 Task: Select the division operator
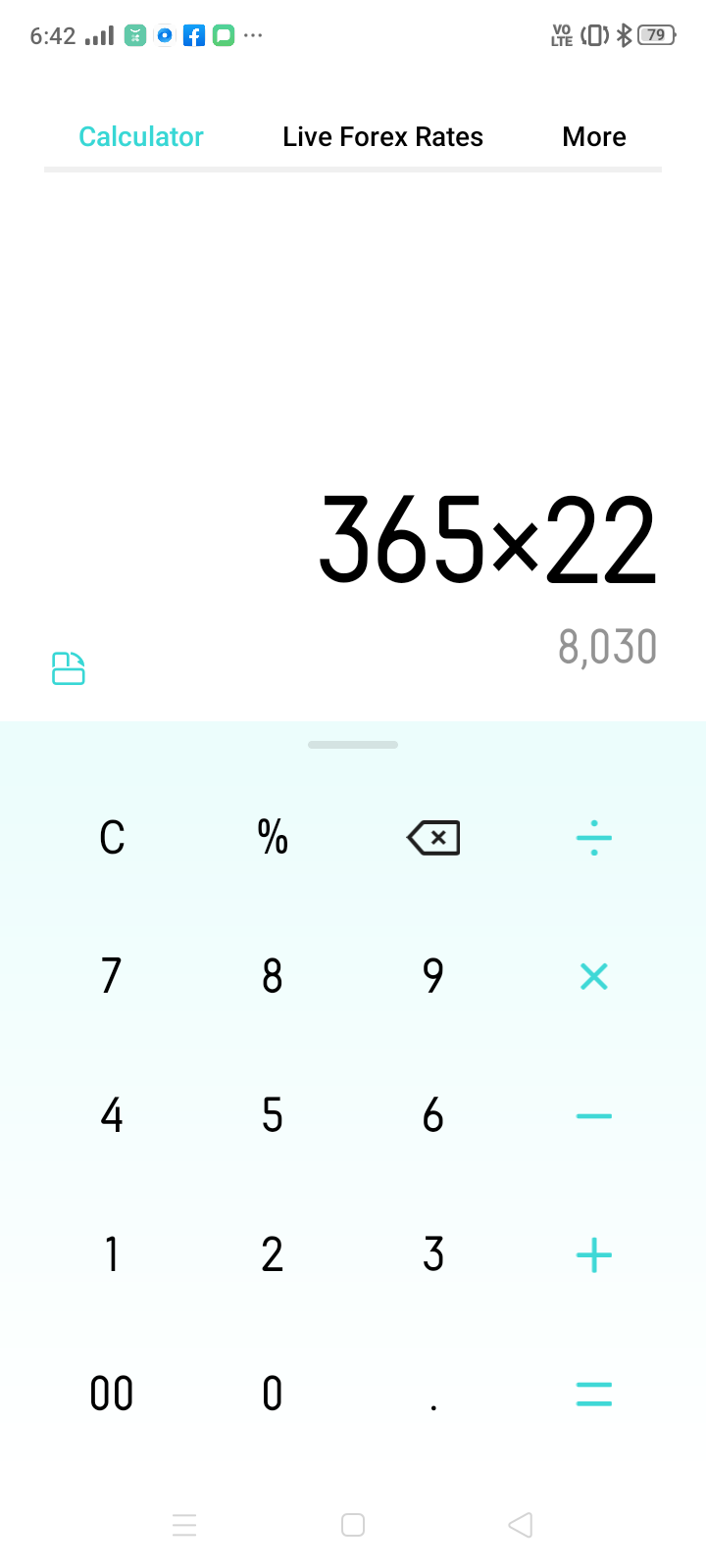pyautogui.click(x=594, y=838)
